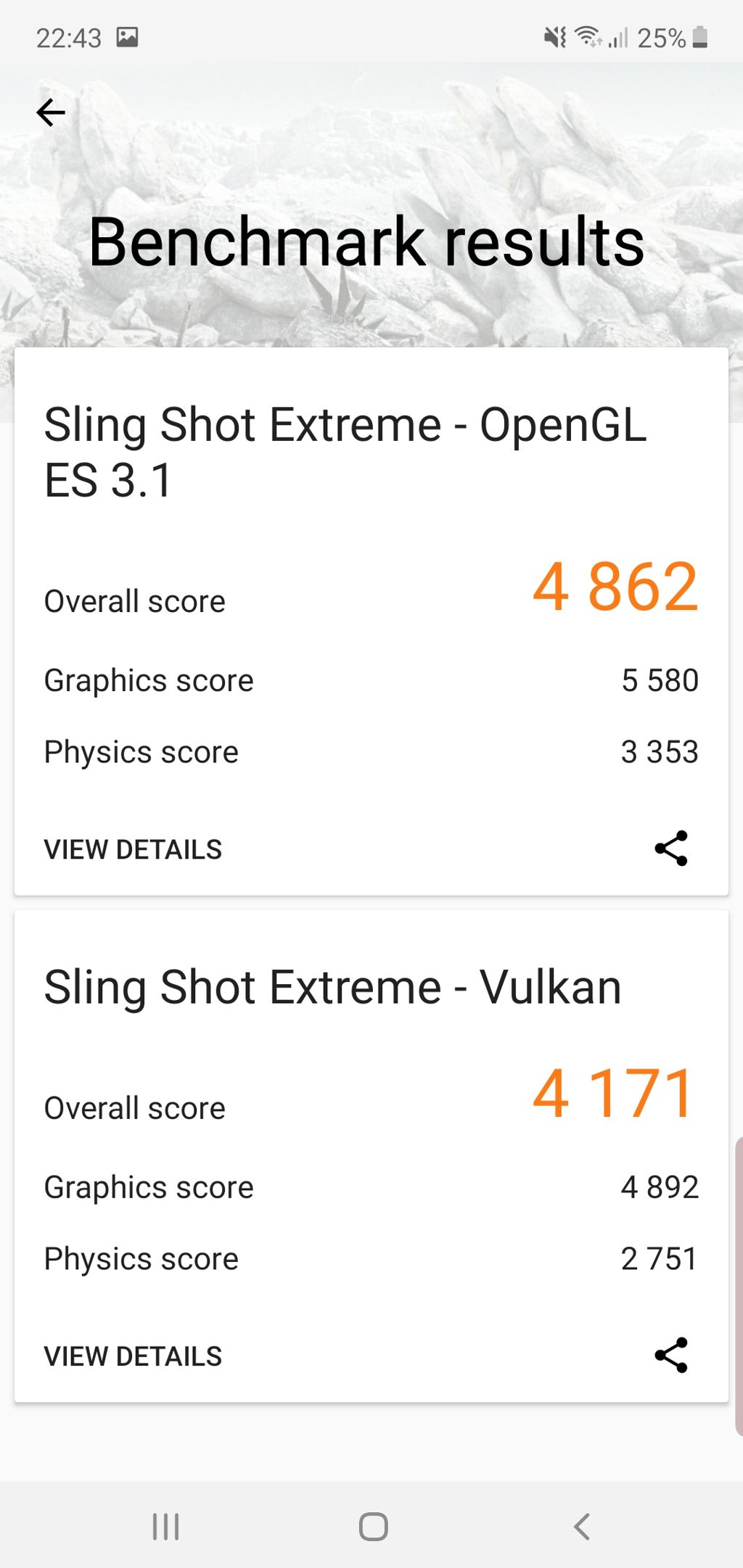The width and height of the screenshot is (743, 1568).
Task: Go back using the top arrow
Action: [51, 112]
